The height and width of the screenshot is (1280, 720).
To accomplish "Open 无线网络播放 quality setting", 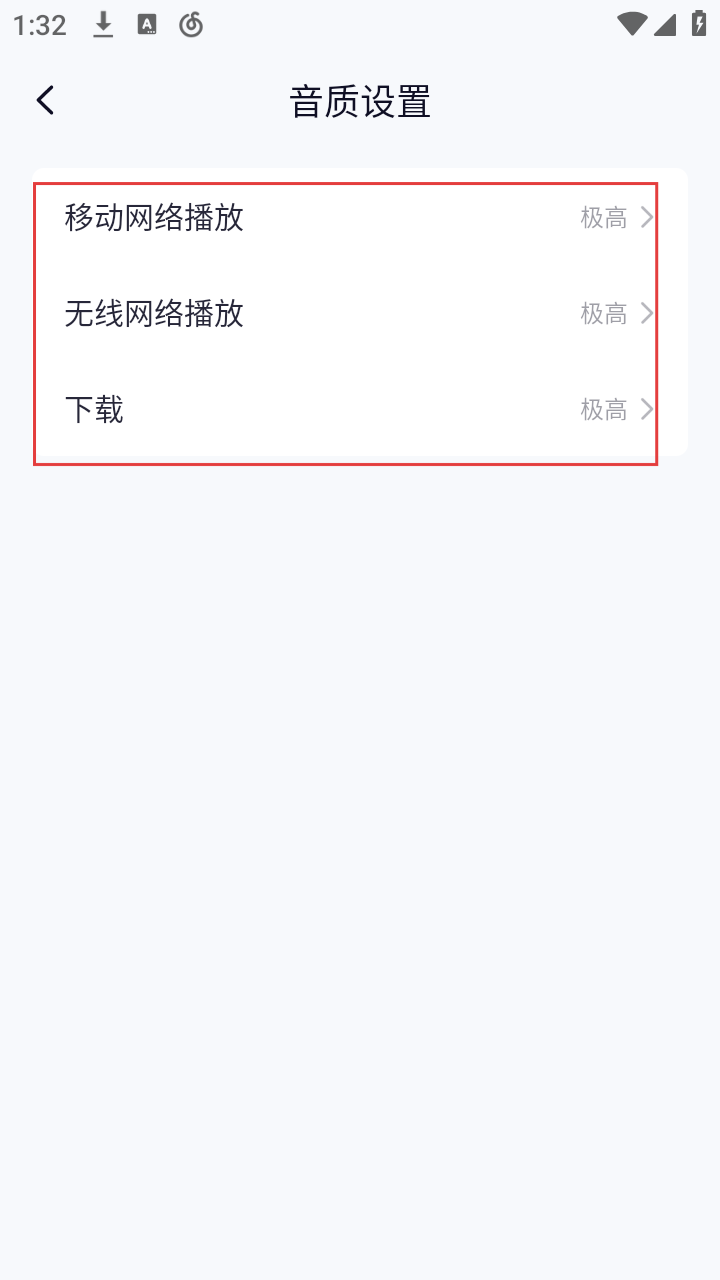I will (x=358, y=314).
